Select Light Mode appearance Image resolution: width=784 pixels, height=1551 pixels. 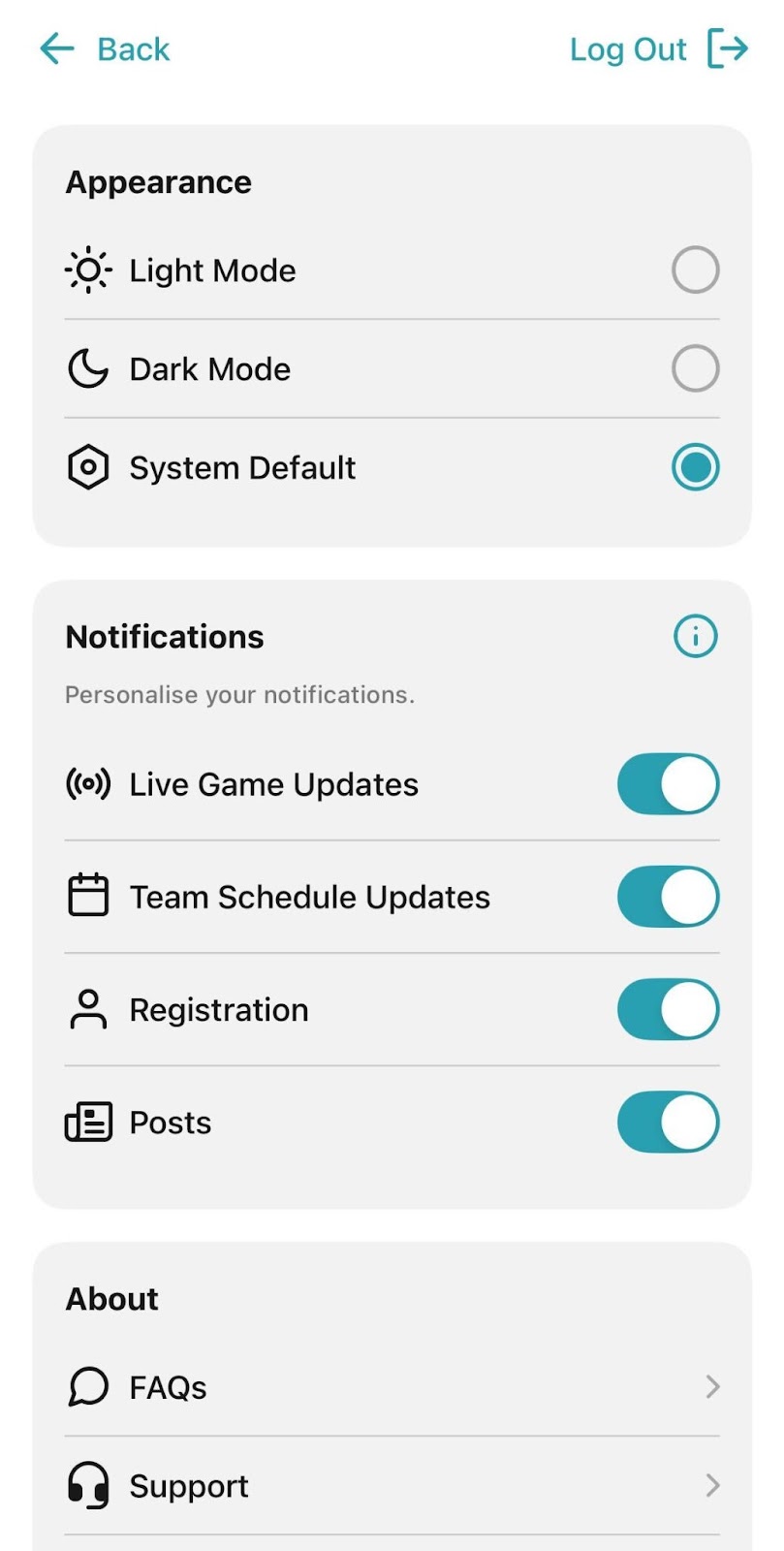tap(695, 270)
